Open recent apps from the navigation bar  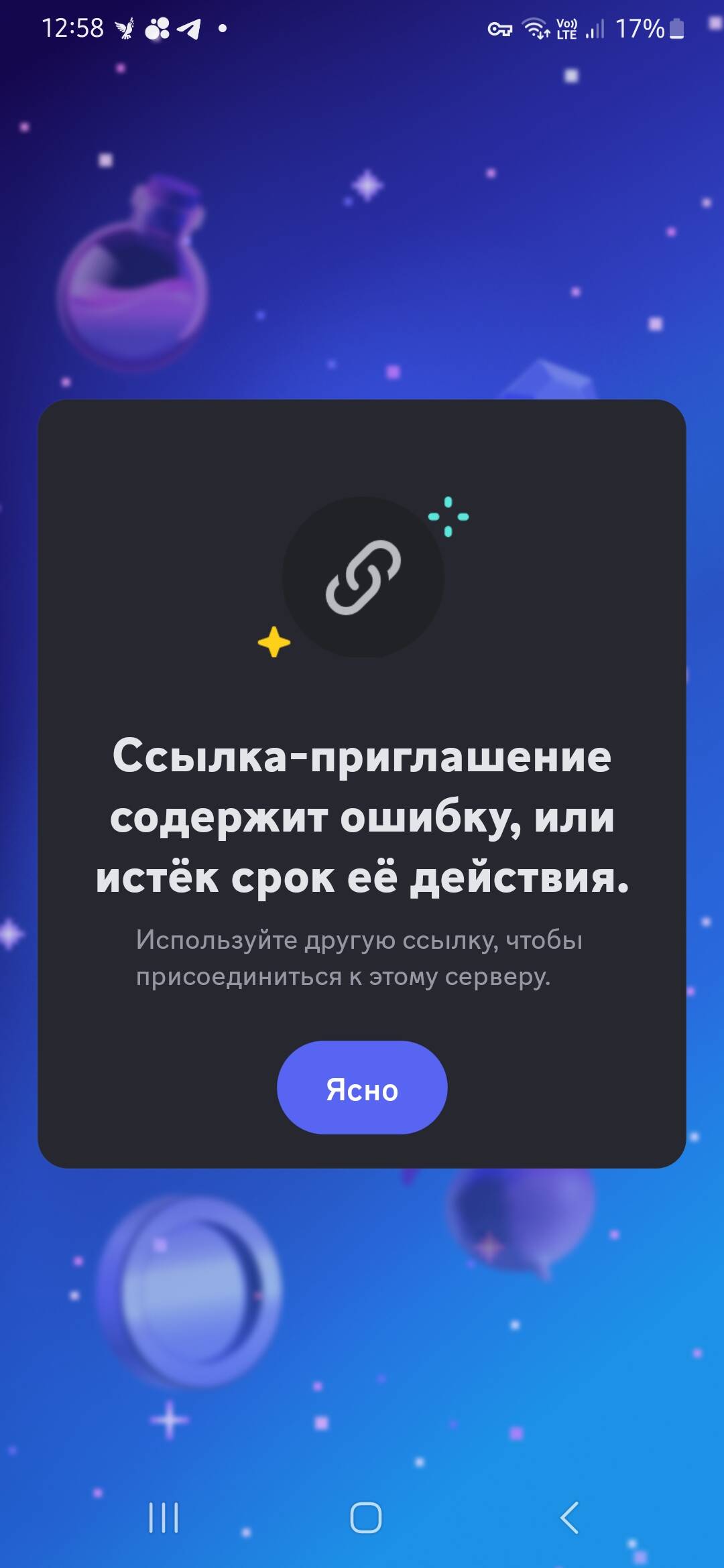[164, 1518]
